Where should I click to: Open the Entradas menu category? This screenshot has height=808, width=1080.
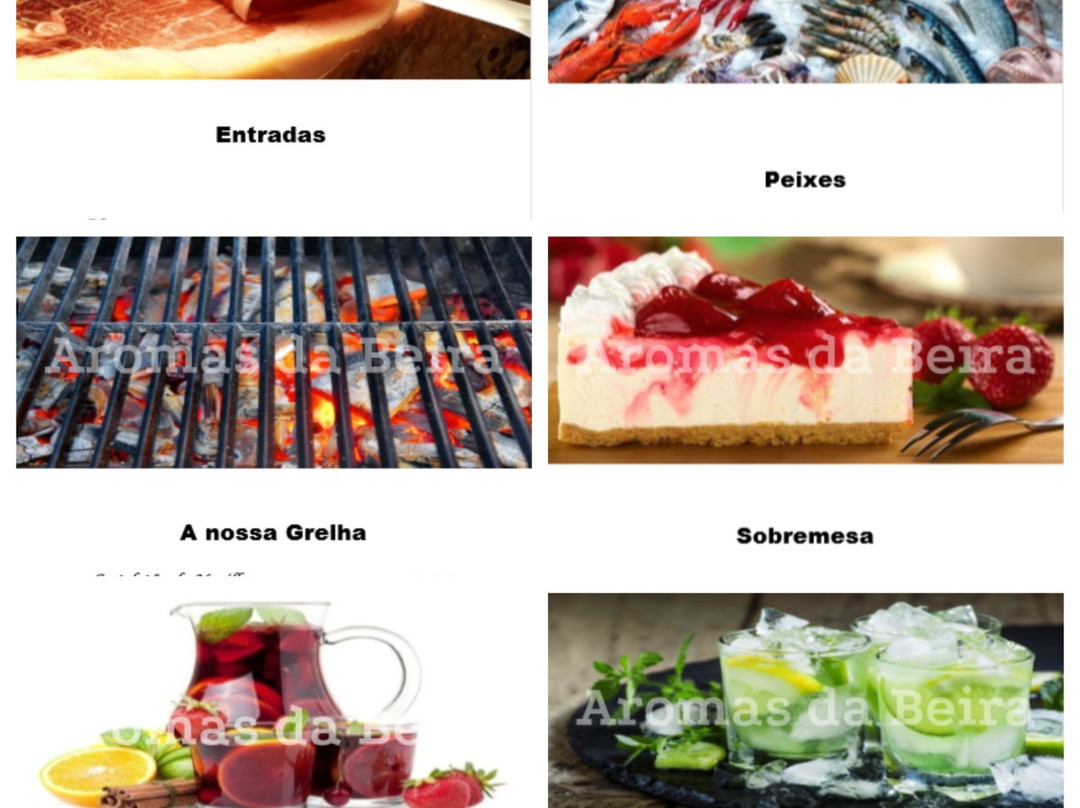tap(271, 135)
